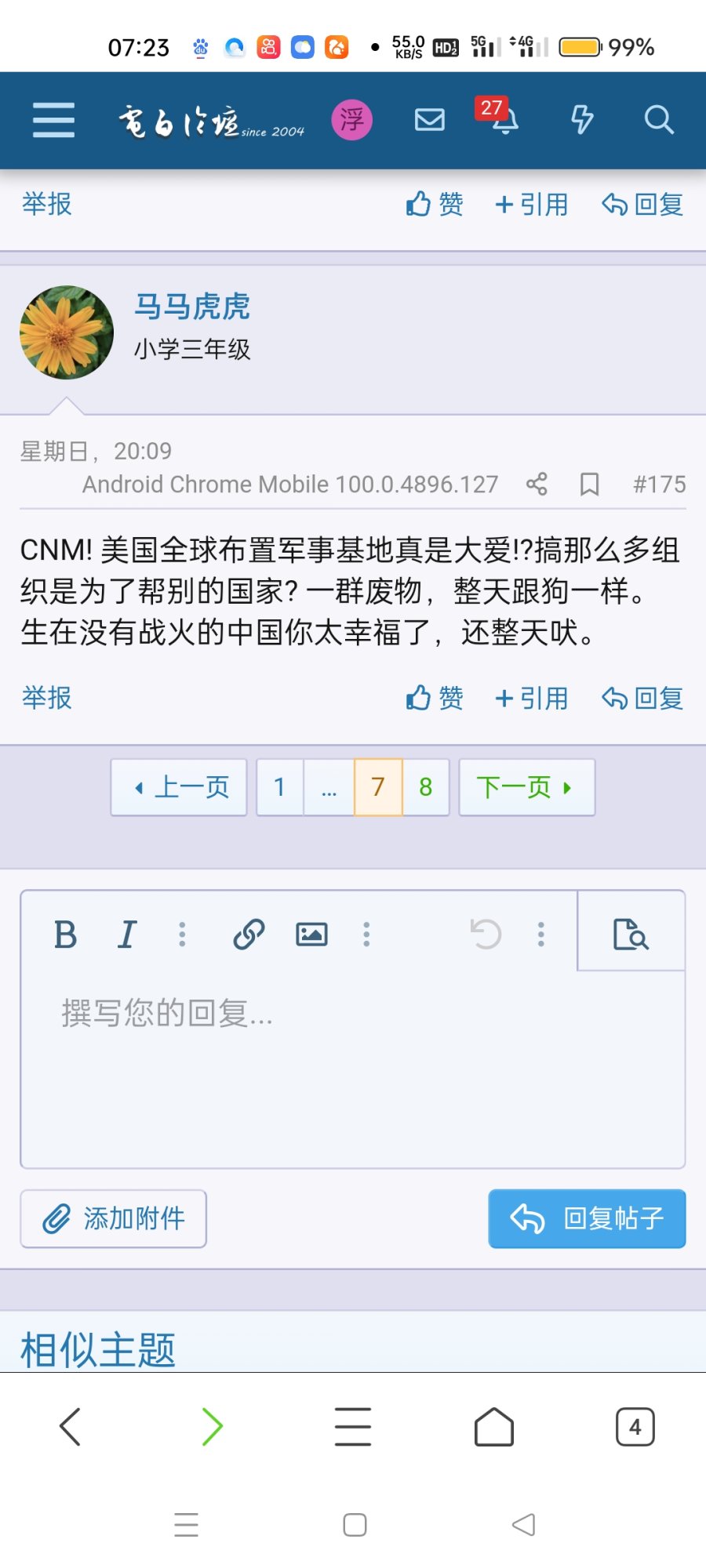The height and width of the screenshot is (1568, 706).
Task: Go to page 8 of the thread
Action: click(426, 787)
